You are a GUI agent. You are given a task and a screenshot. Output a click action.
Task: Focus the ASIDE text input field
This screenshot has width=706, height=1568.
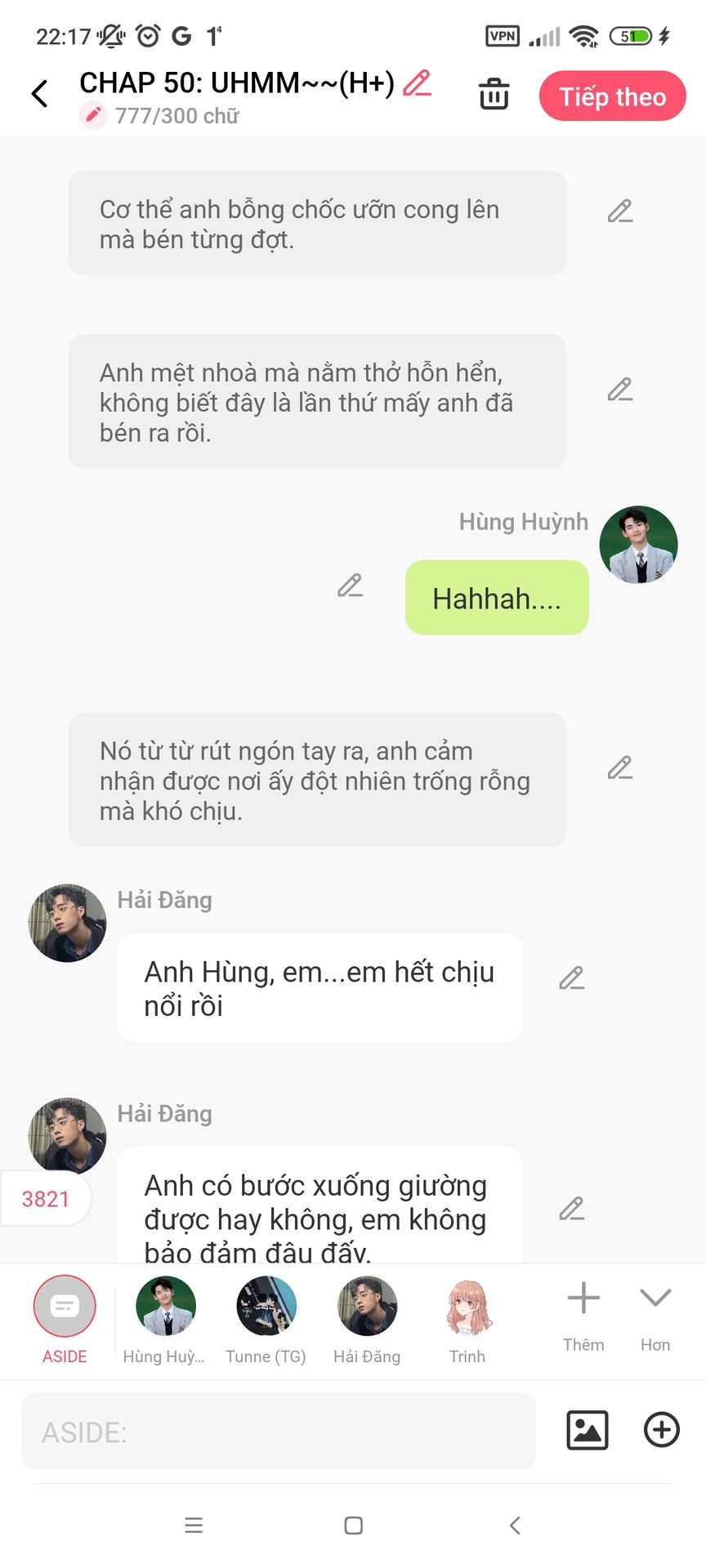[x=278, y=1432]
